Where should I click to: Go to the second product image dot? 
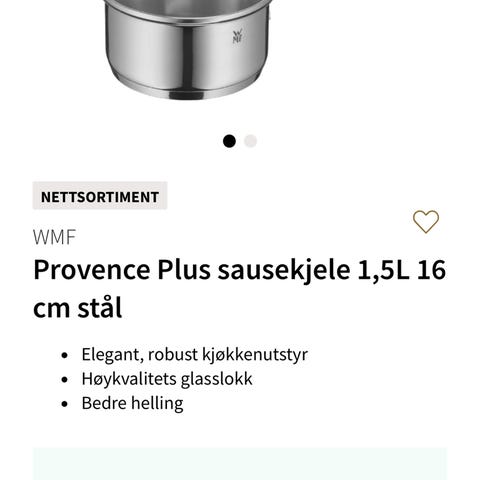coord(250,141)
